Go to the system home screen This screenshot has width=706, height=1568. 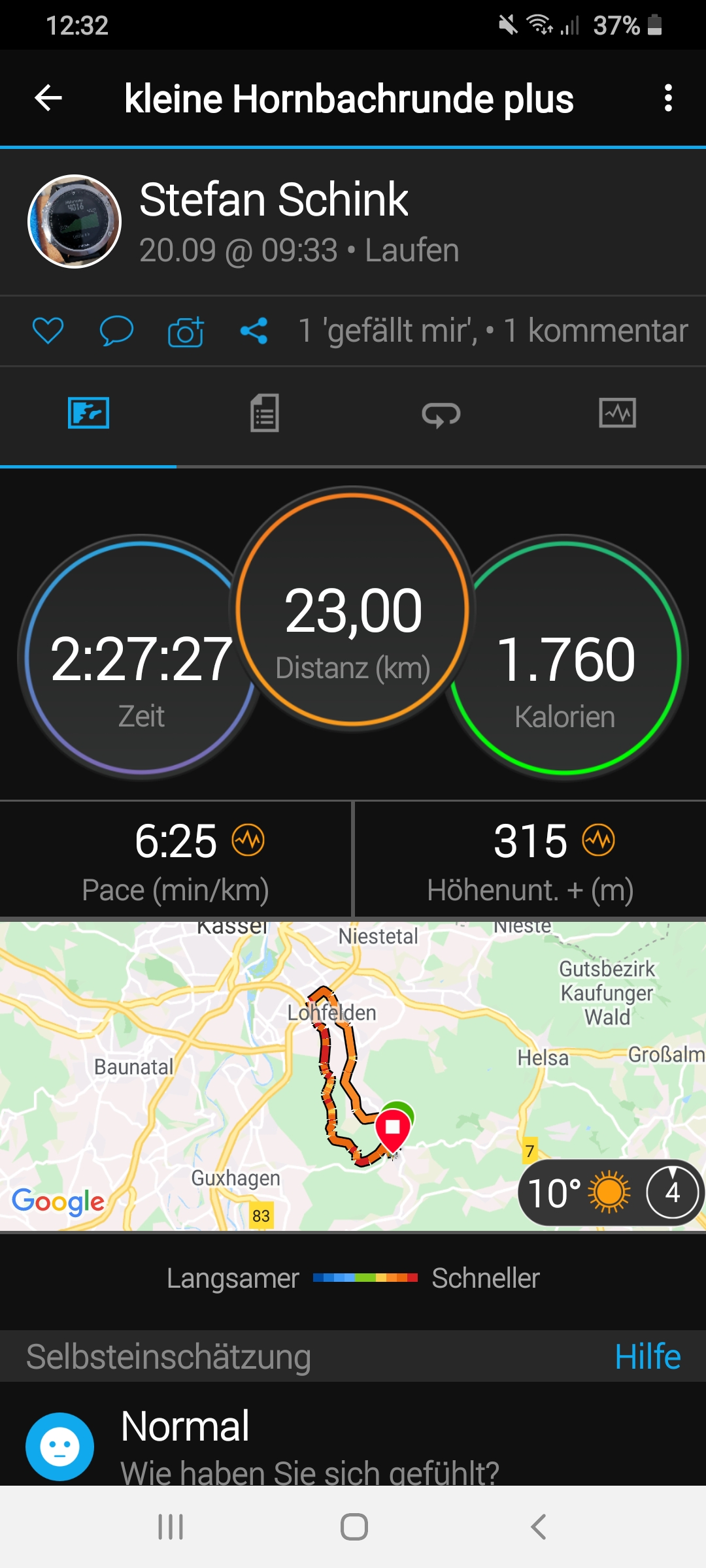pyautogui.click(x=354, y=1527)
